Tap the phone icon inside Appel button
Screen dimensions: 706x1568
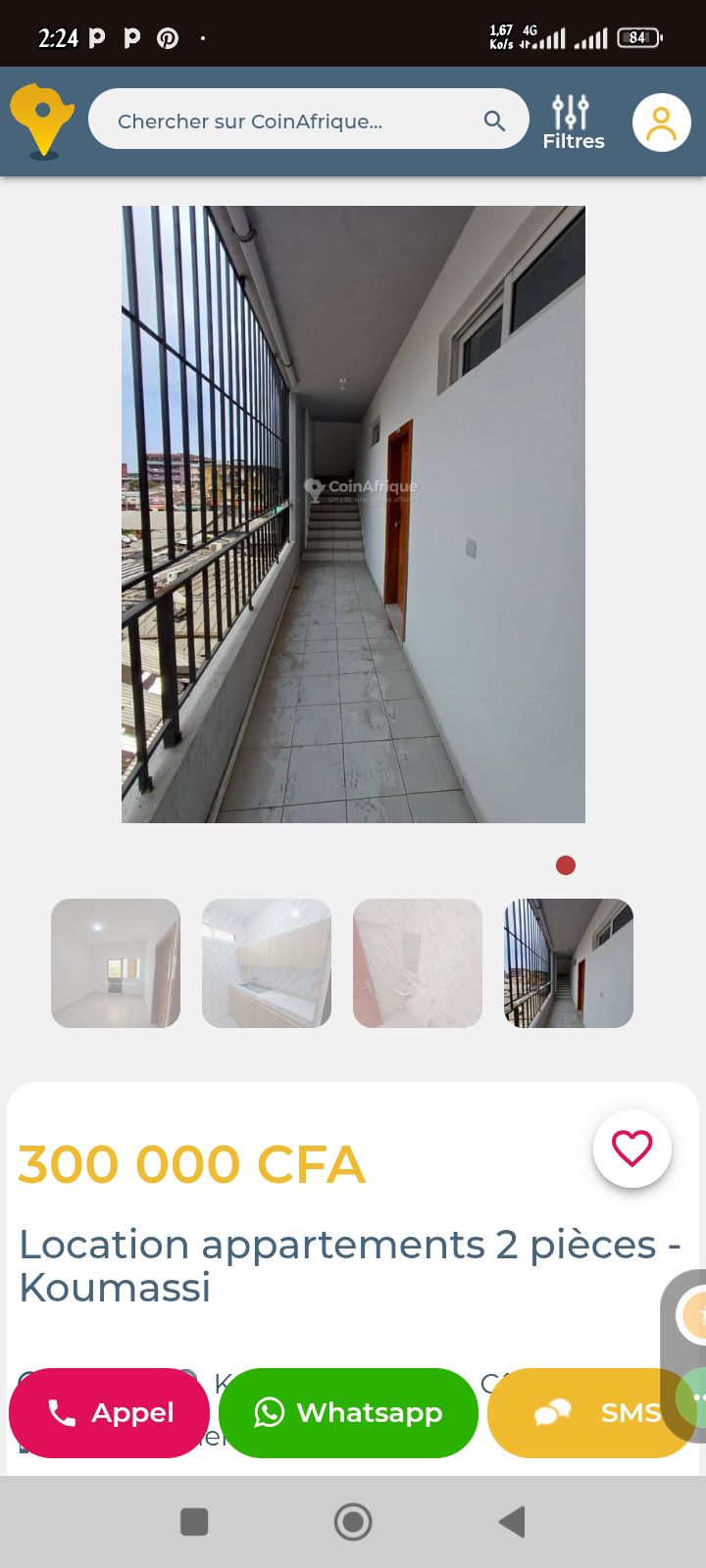(62, 1412)
